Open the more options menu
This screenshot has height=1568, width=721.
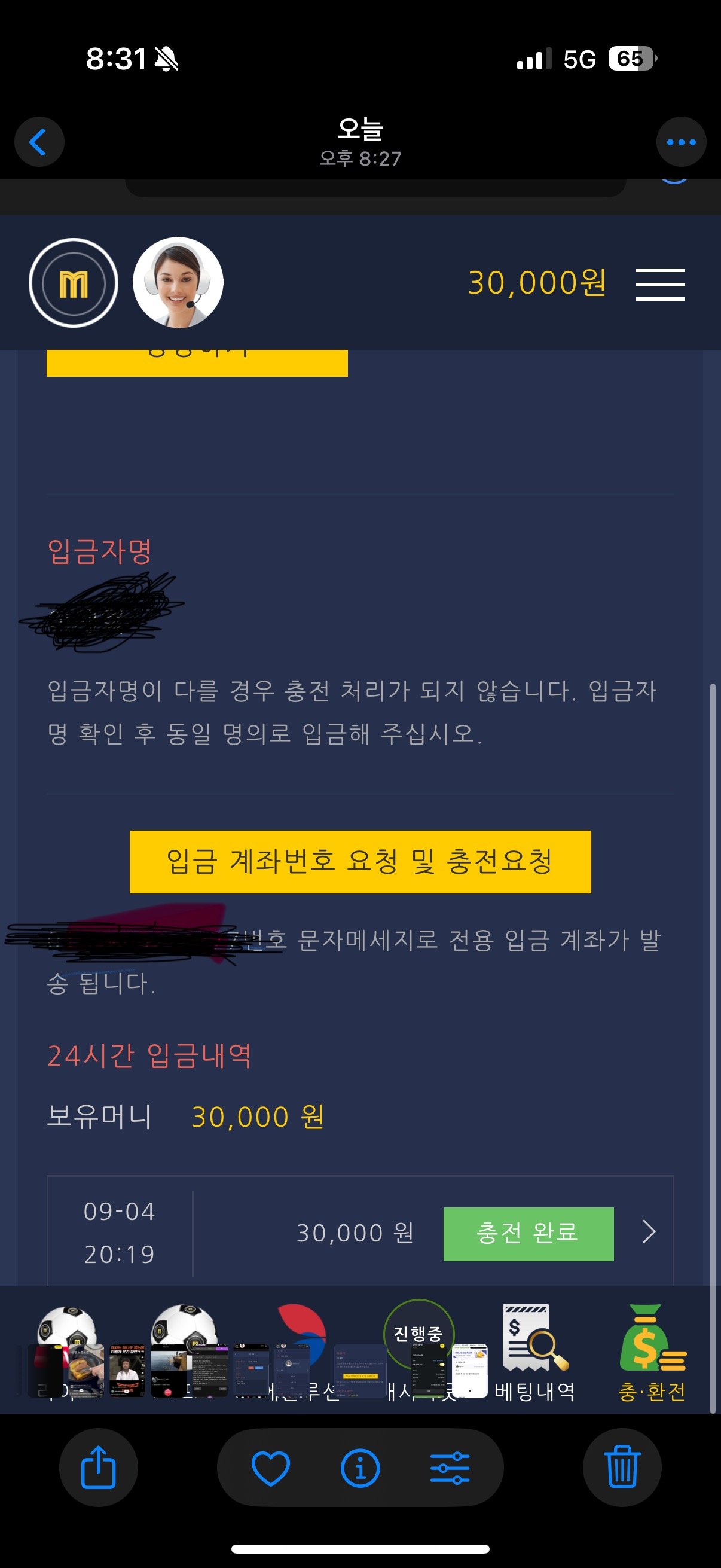(x=681, y=142)
